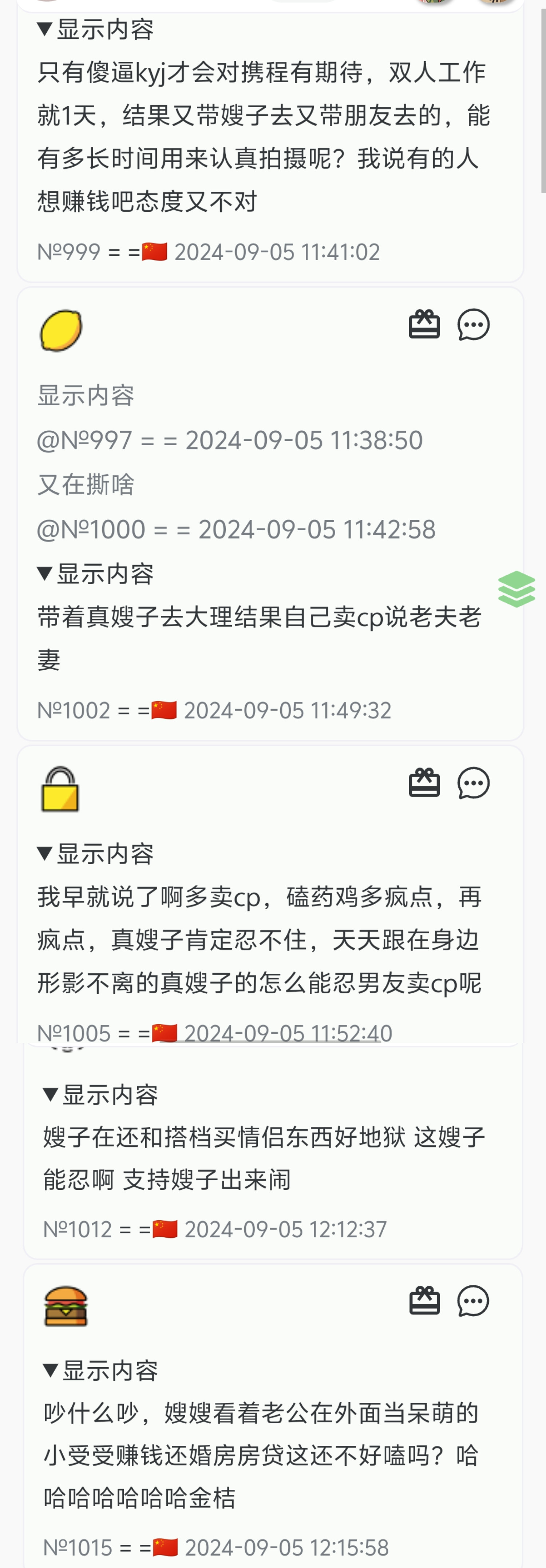This screenshot has width=546, height=1568.
Task: Send a gift to post №1015
Action: point(424,1301)
